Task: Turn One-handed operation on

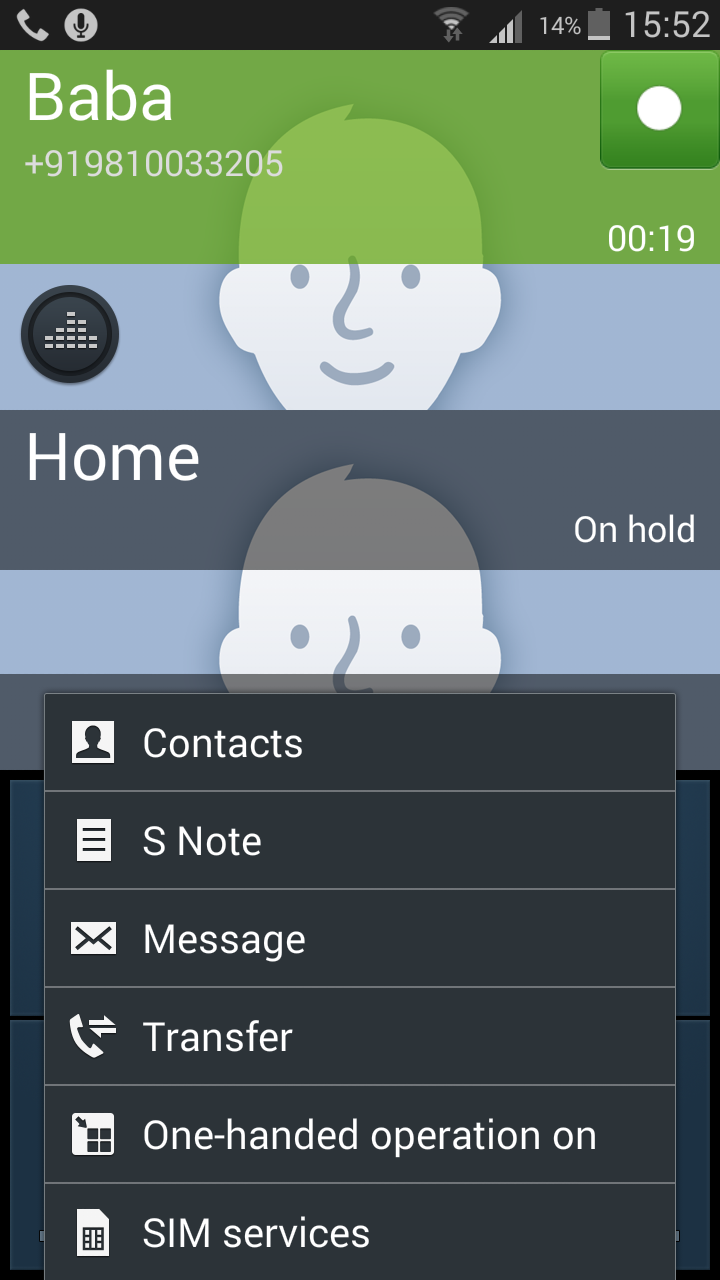Action: (x=360, y=1134)
